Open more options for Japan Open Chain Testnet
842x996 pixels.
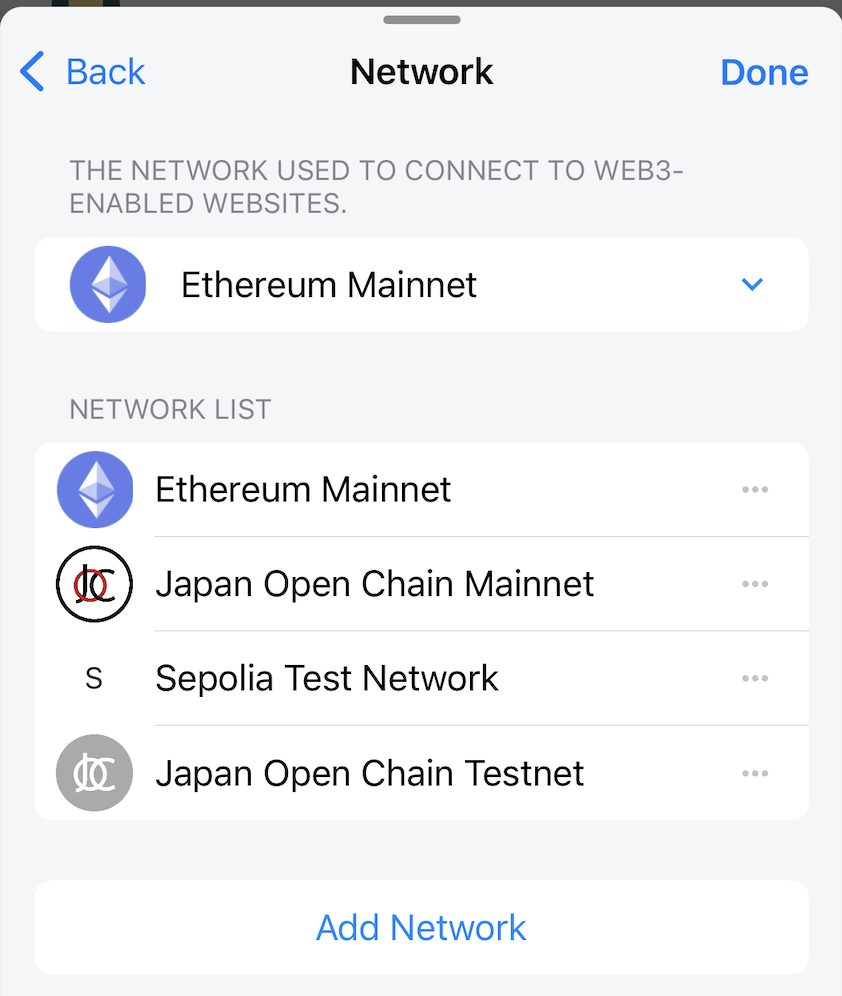755,773
